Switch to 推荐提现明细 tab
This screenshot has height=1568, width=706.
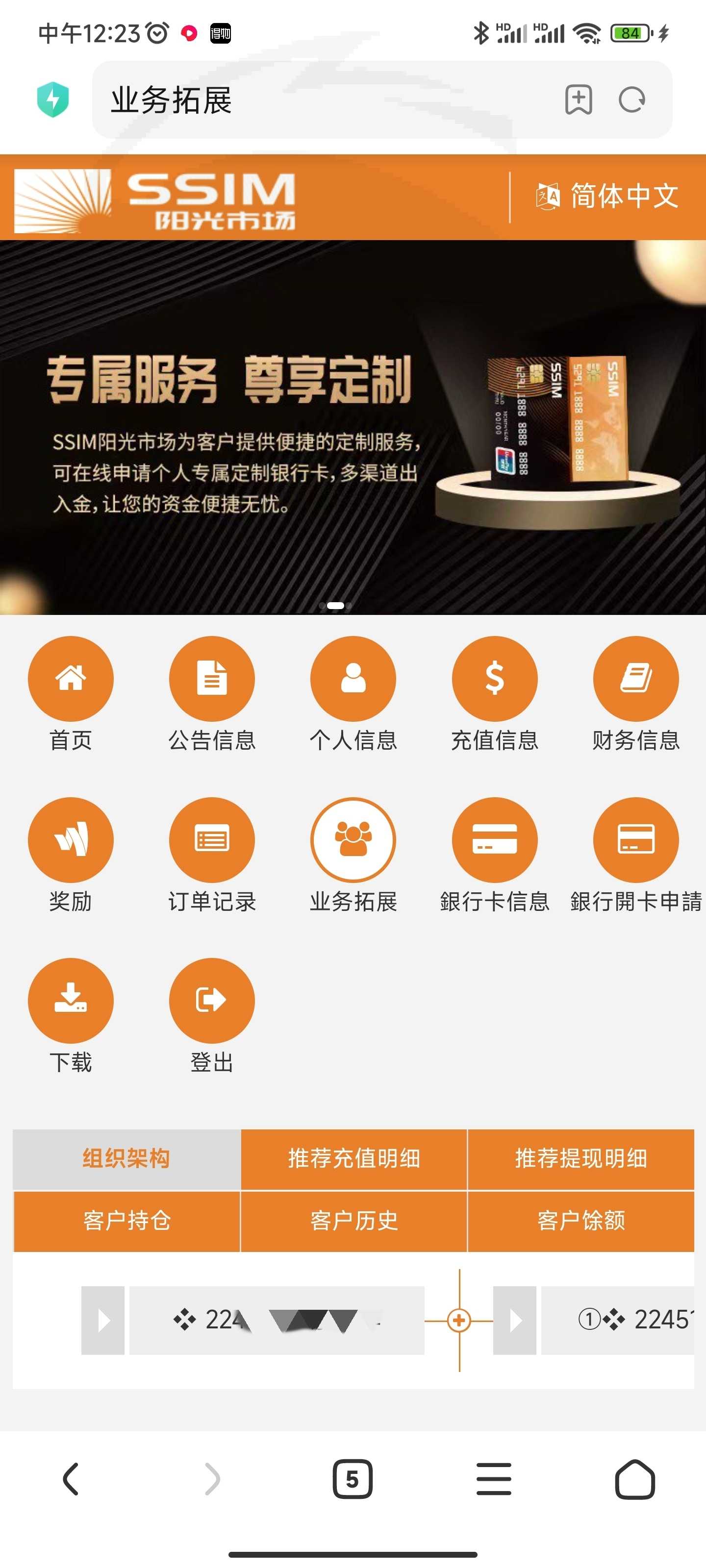tap(581, 1158)
